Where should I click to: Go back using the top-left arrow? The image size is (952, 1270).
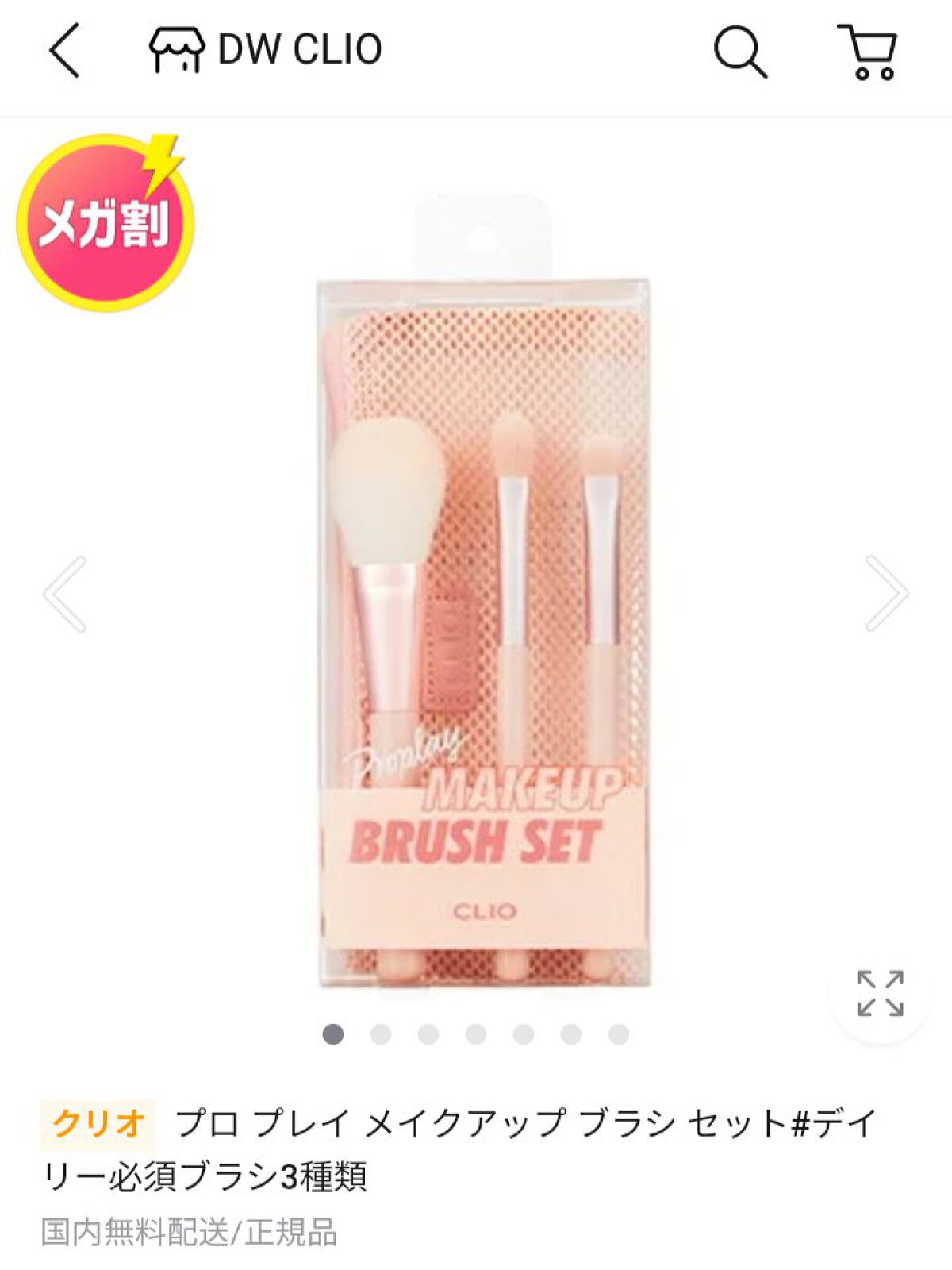pyautogui.click(x=65, y=50)
